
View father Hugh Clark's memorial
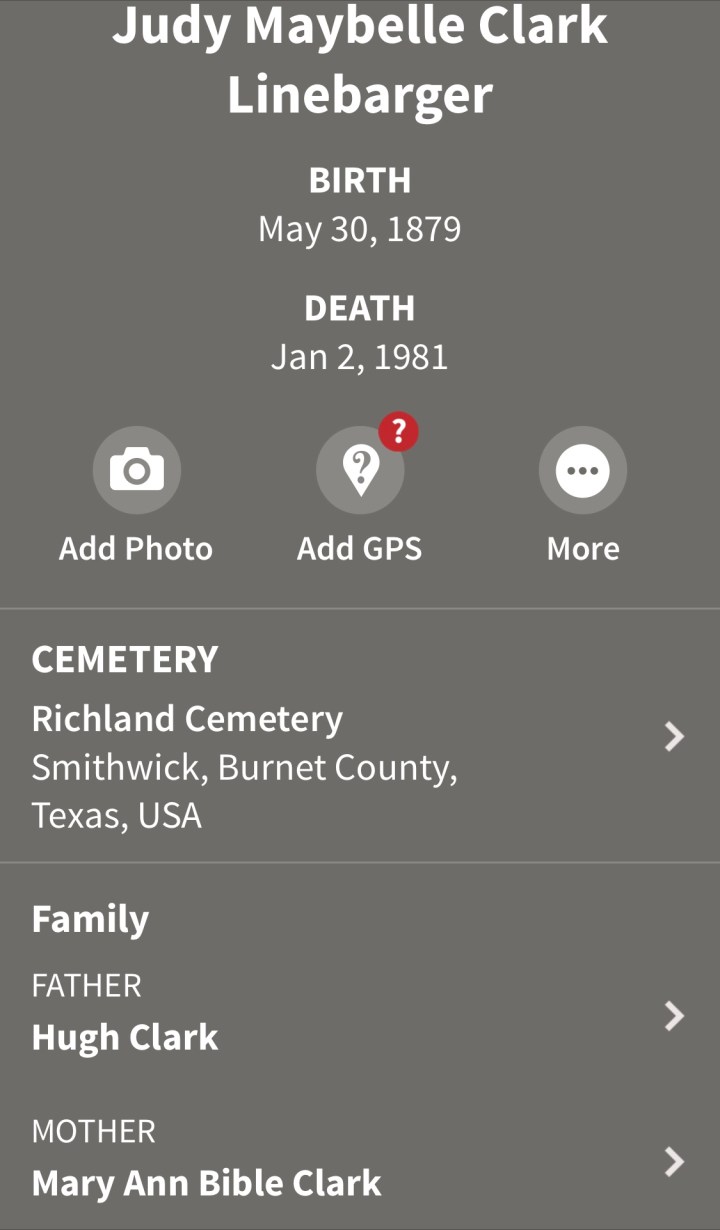[360, 1016]
